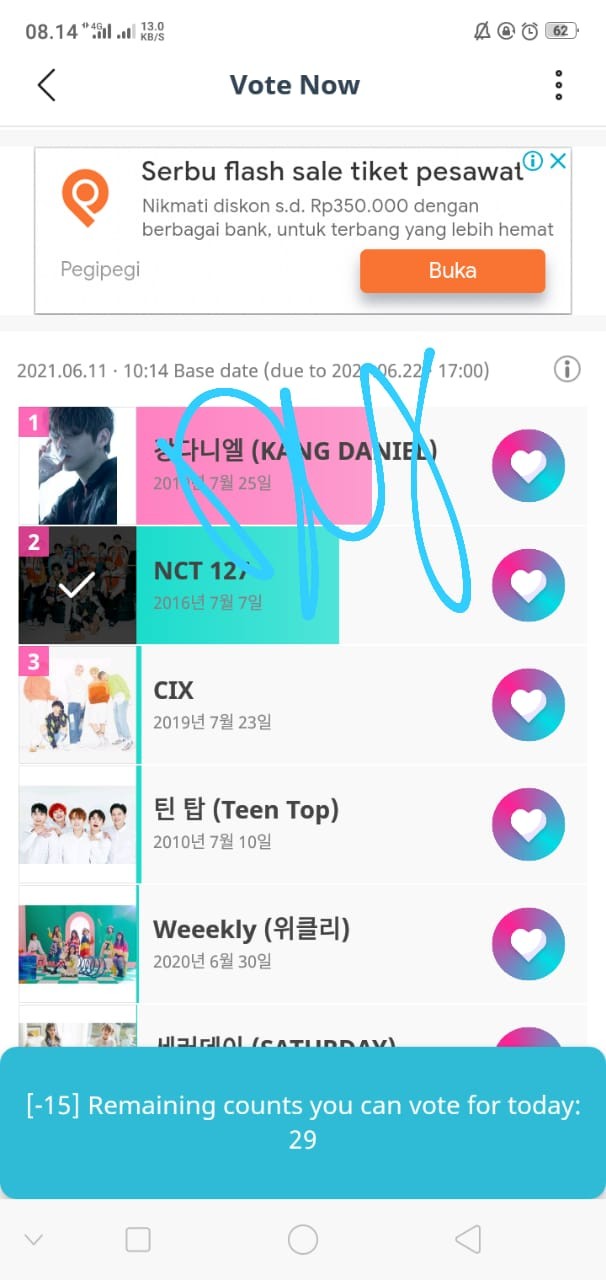Vote heart for NCT 127

coord(528,585)
